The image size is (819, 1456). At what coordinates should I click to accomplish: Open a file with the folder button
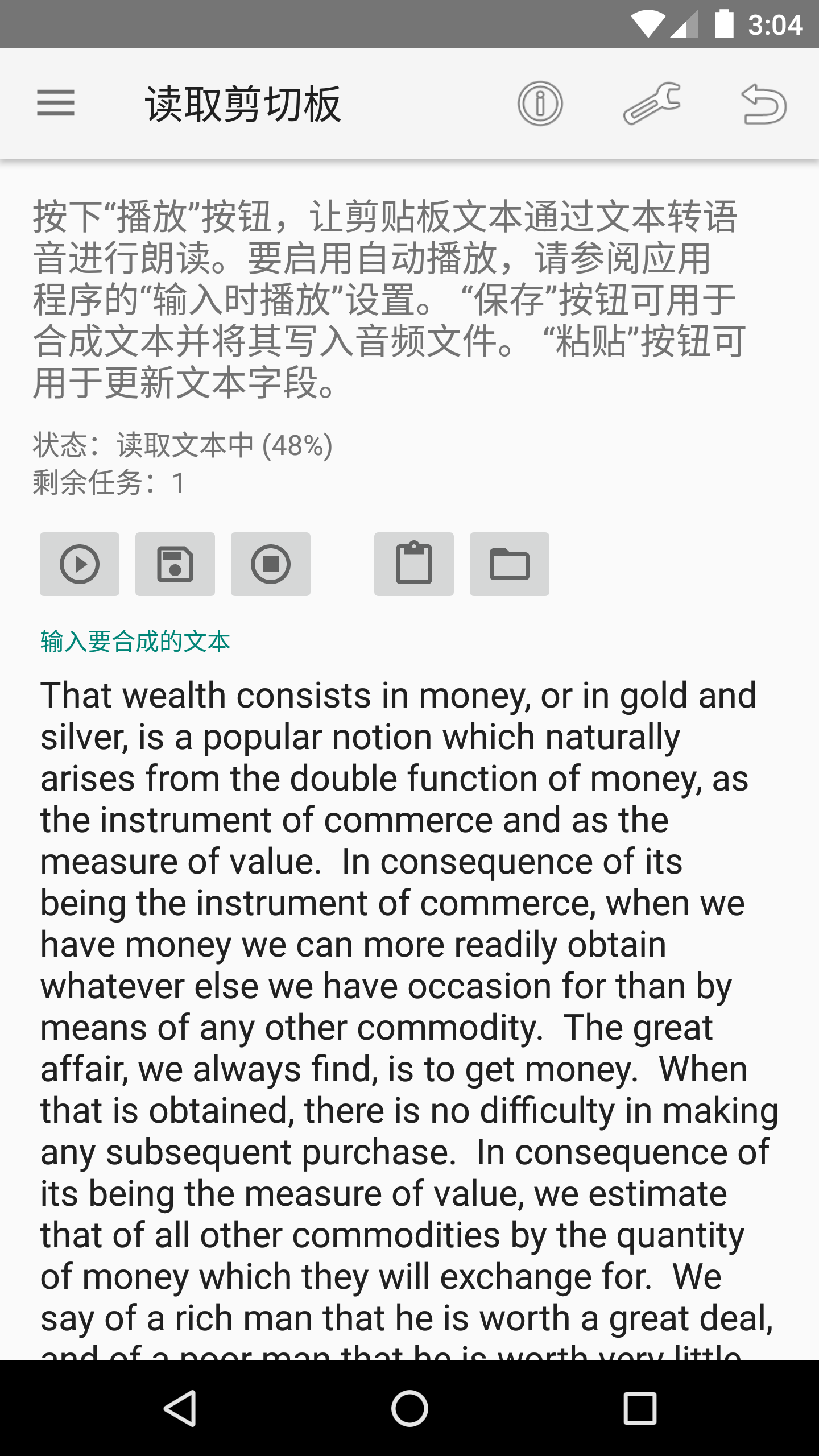[510, 564]
